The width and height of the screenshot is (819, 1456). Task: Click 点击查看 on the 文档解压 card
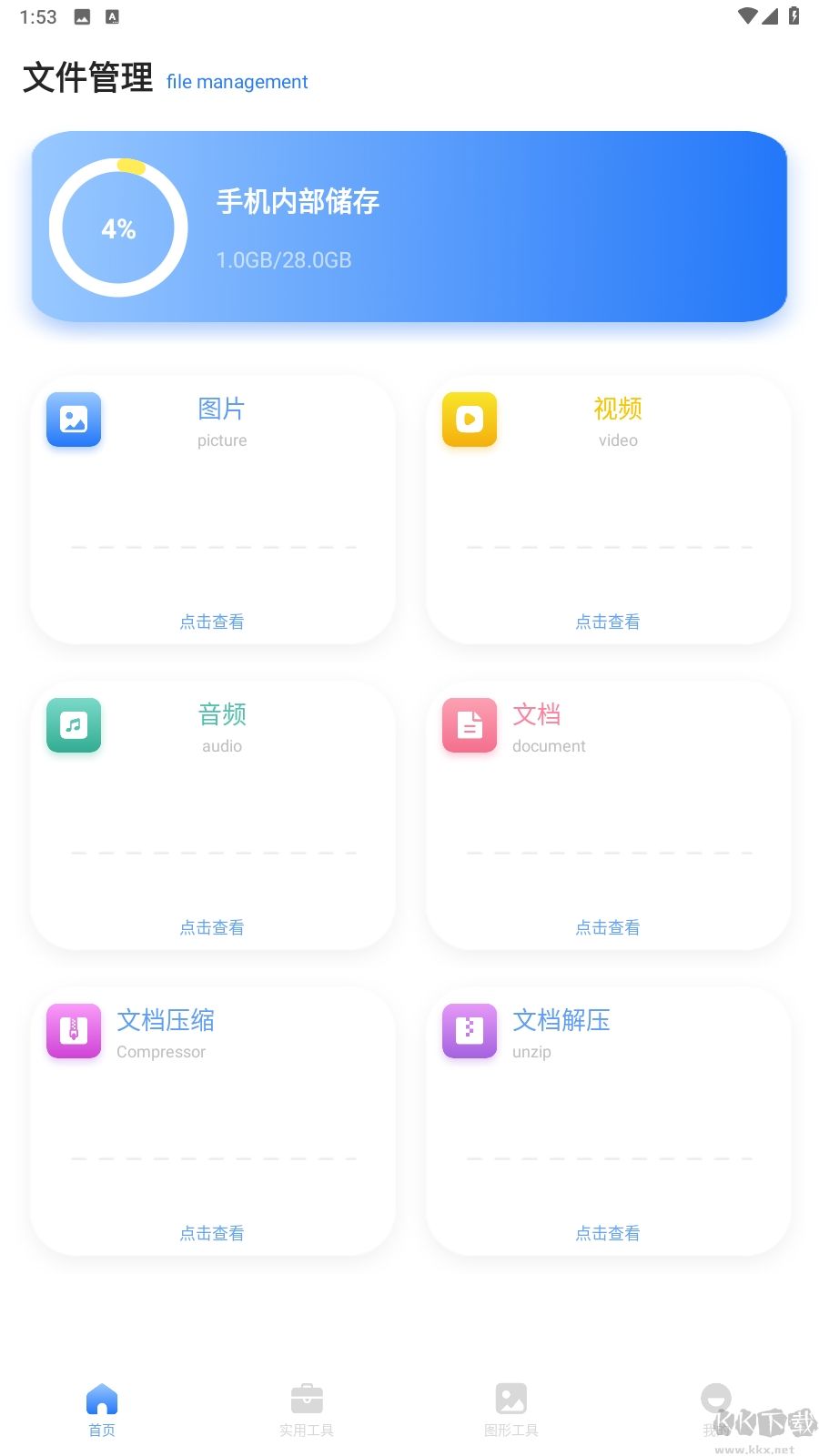pyautogui.click(x=607, y=1233)
